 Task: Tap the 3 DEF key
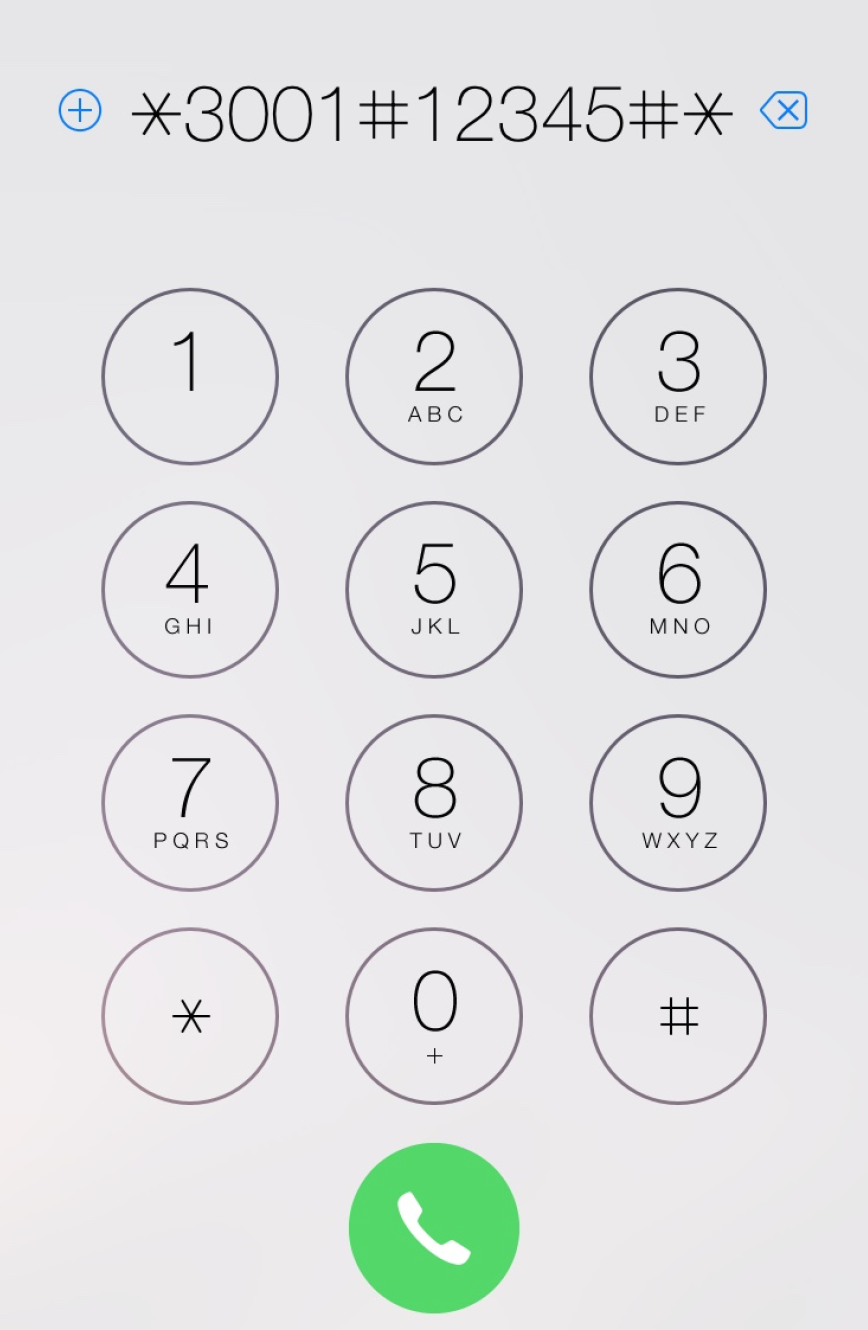pos(678,376)
